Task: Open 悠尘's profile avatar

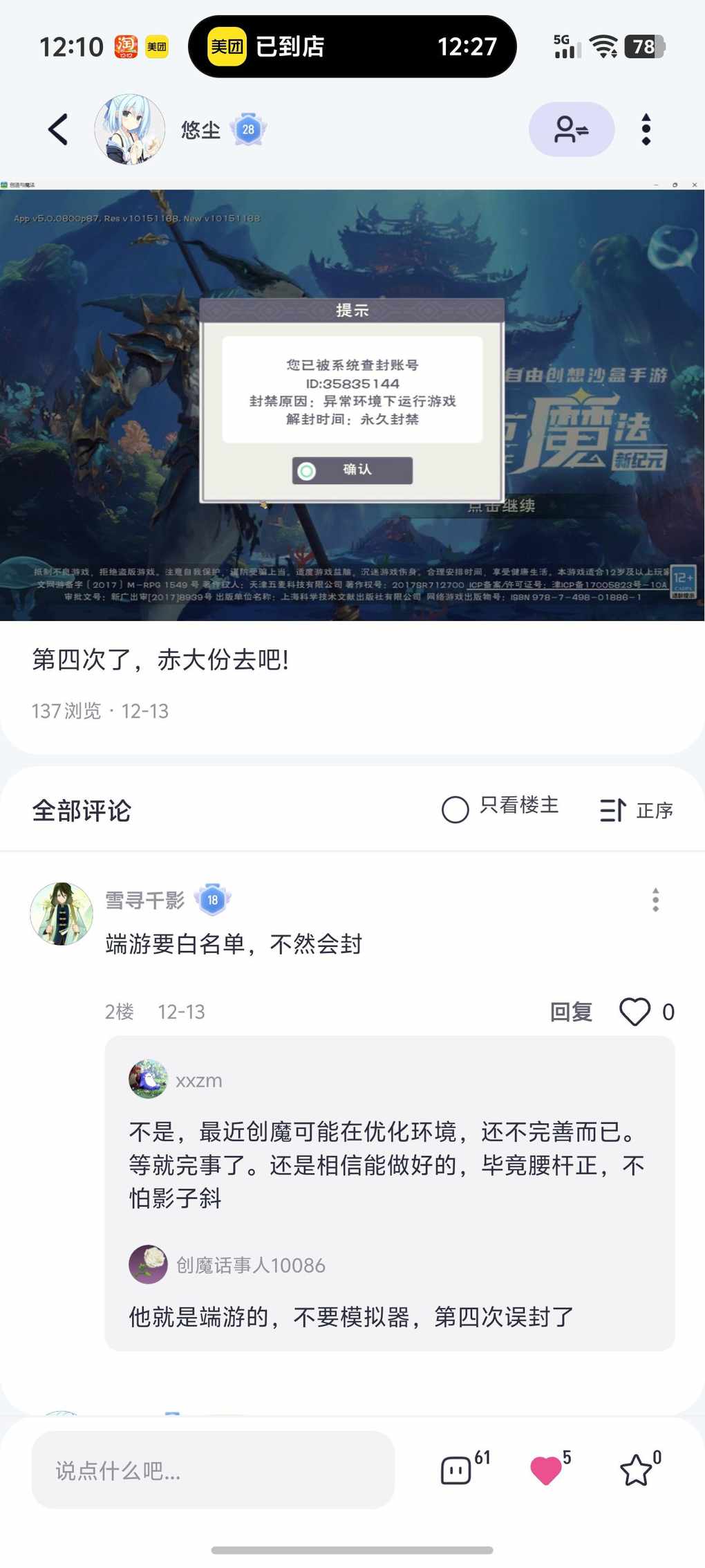Action: click(129, 129)
